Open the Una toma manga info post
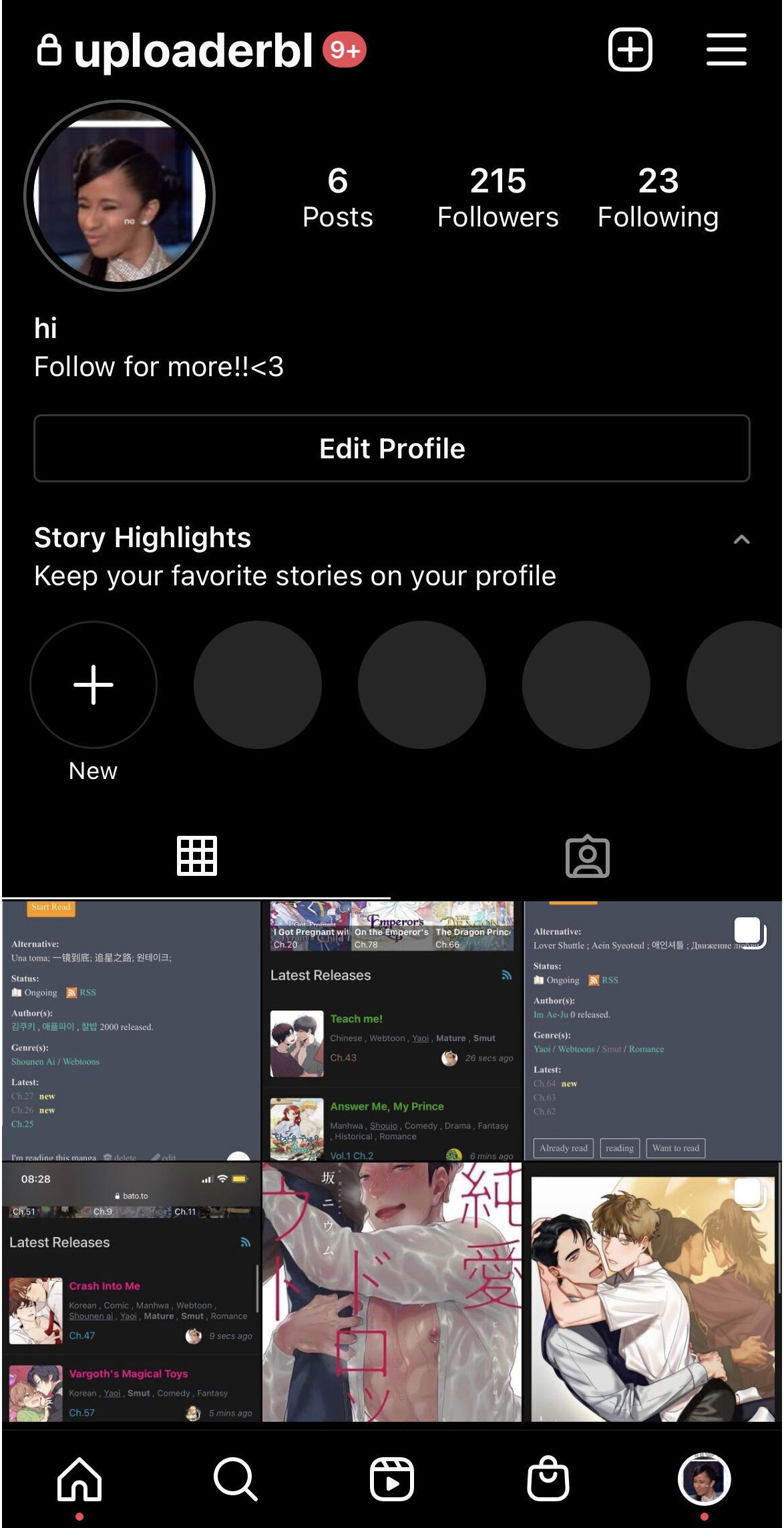This screenshot has height=1528, width=784. point(131,1030)
